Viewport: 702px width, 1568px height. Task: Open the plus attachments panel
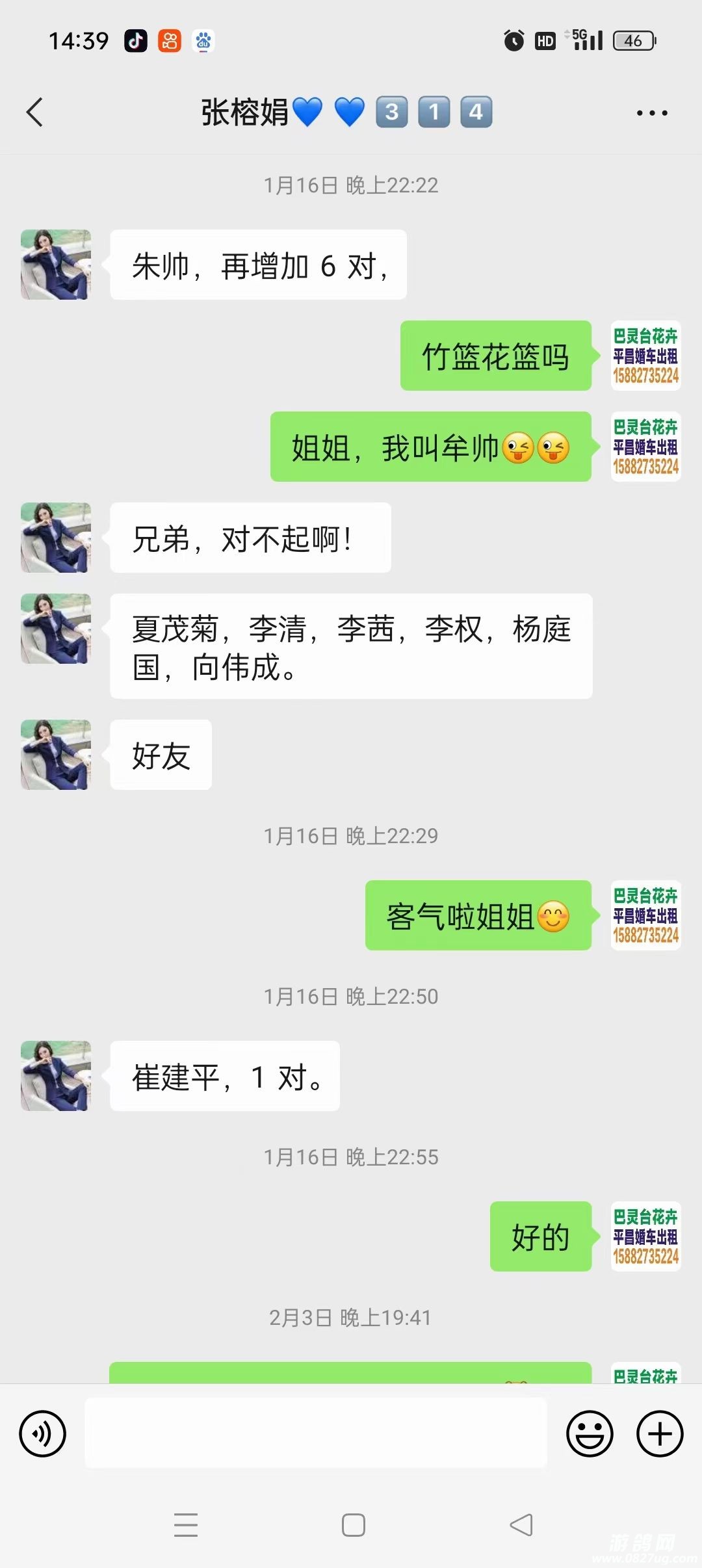tap(660, 1433)
